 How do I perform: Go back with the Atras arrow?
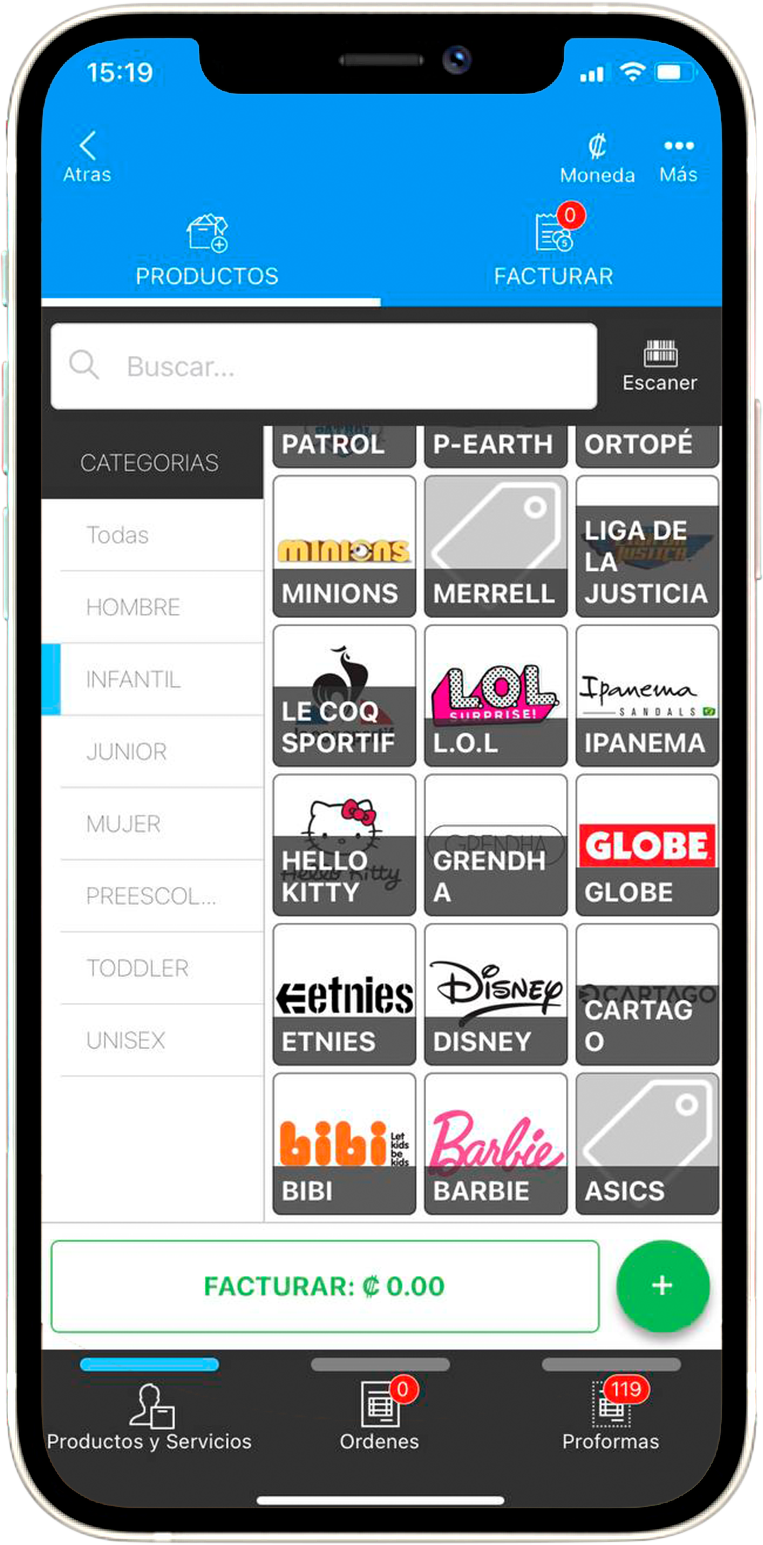click(x=87, y=157)
